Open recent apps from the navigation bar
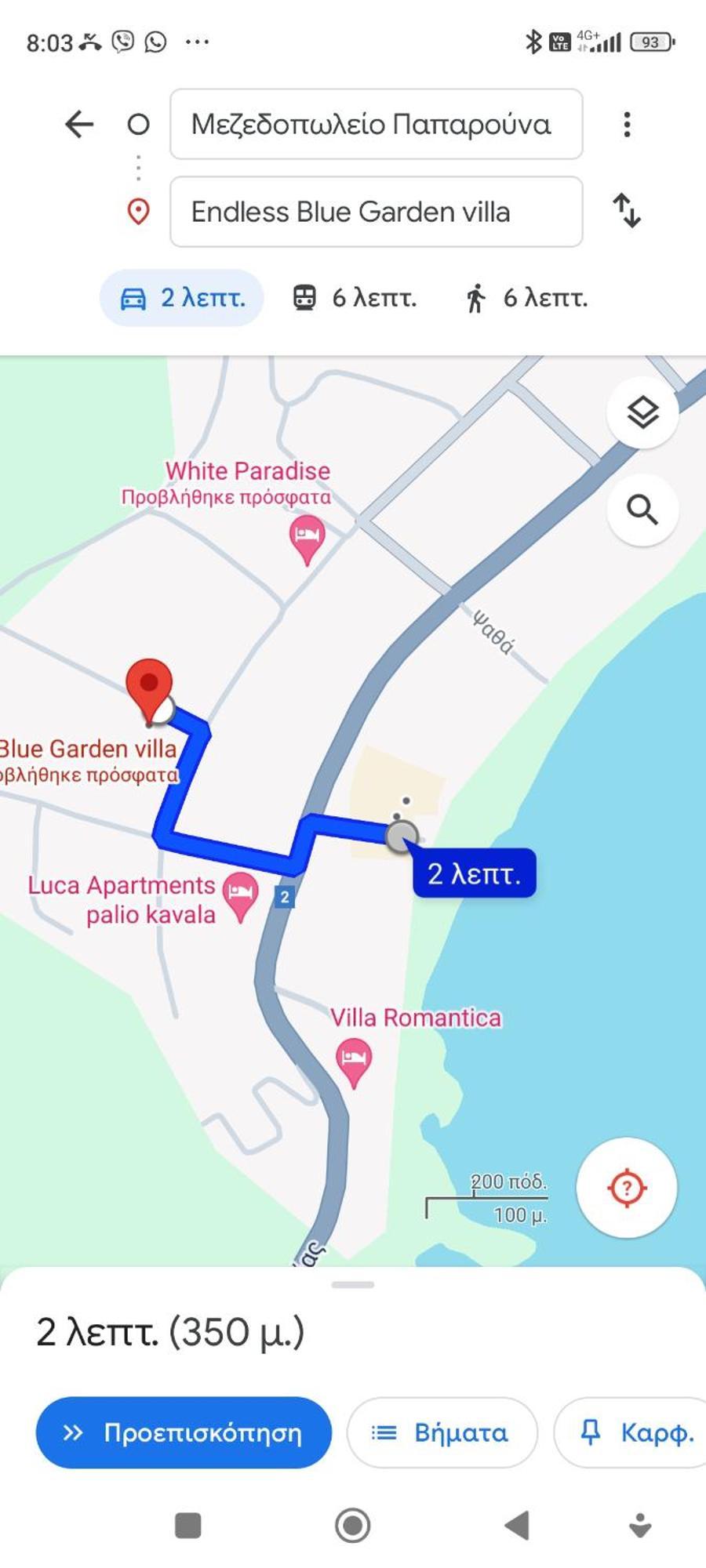This screenshot has height=1568, width=706. click(x=187, y=1525)
